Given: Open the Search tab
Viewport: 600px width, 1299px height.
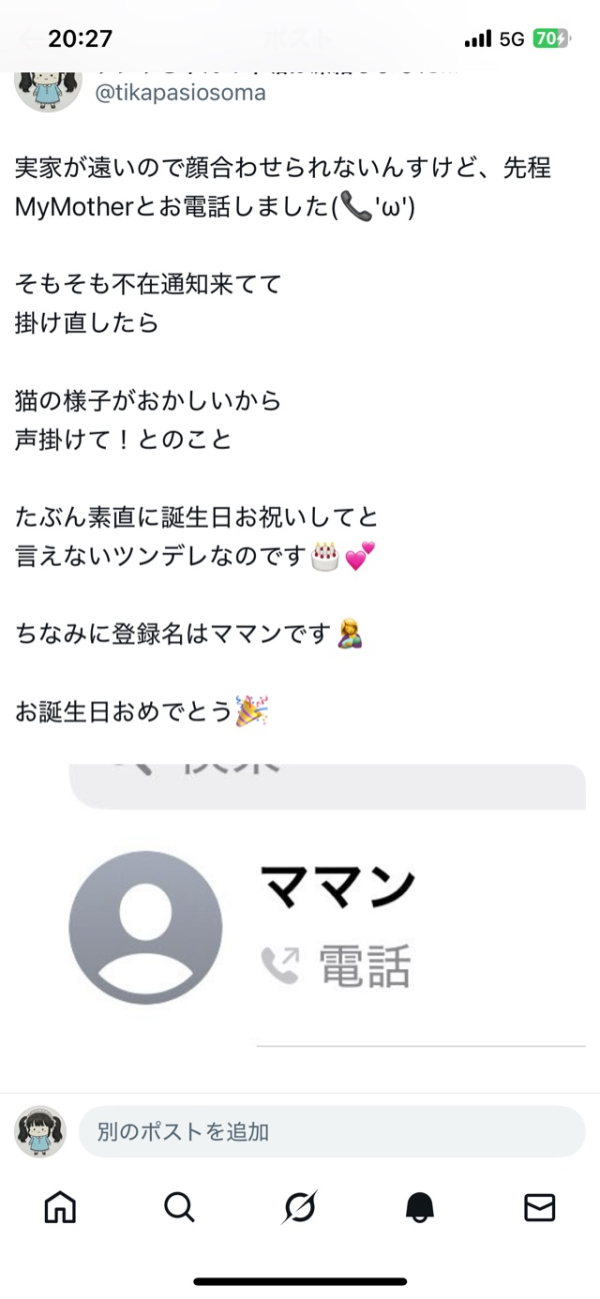Looking at the screenshot, I should tap(180, 1207).
